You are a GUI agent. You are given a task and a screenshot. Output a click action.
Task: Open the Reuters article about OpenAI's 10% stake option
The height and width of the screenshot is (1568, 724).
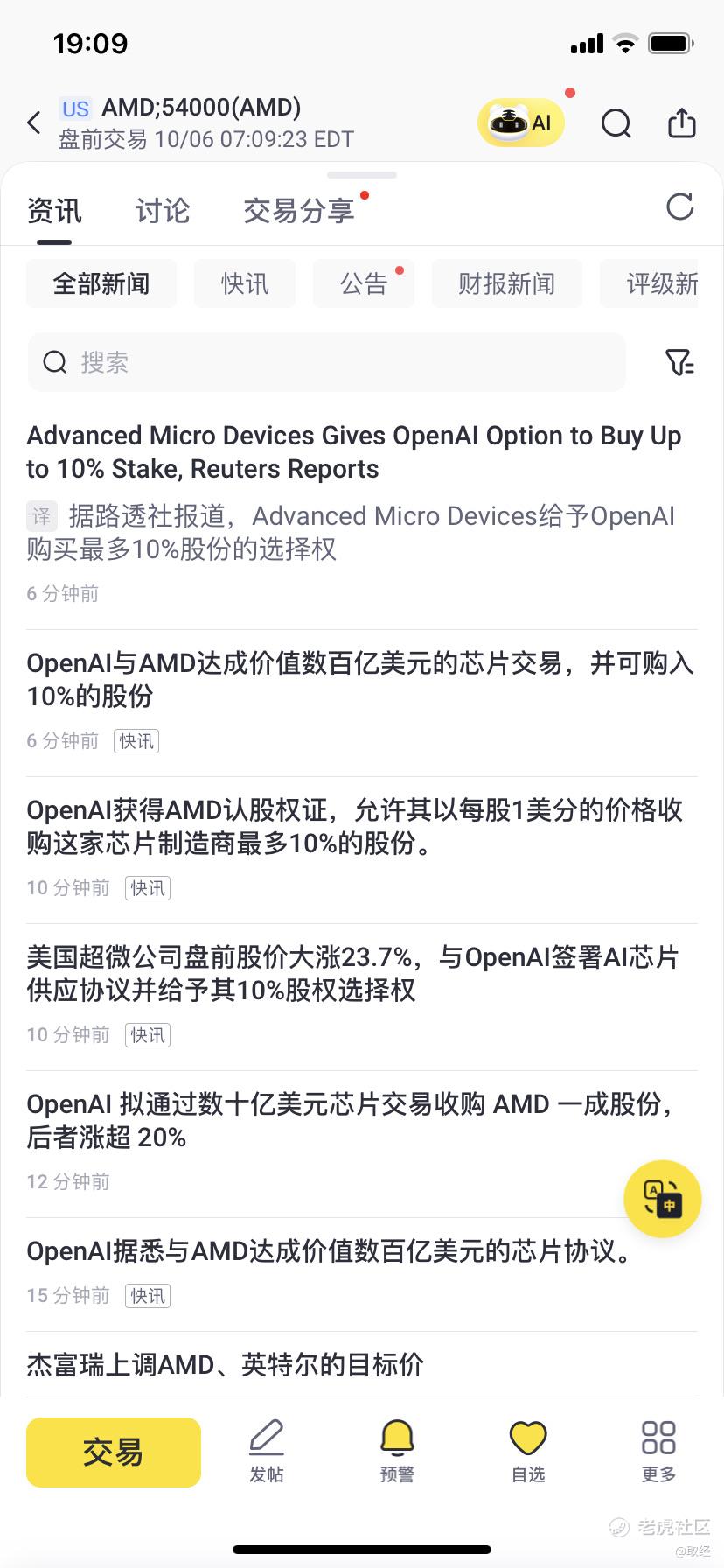[x=354, y=452]
